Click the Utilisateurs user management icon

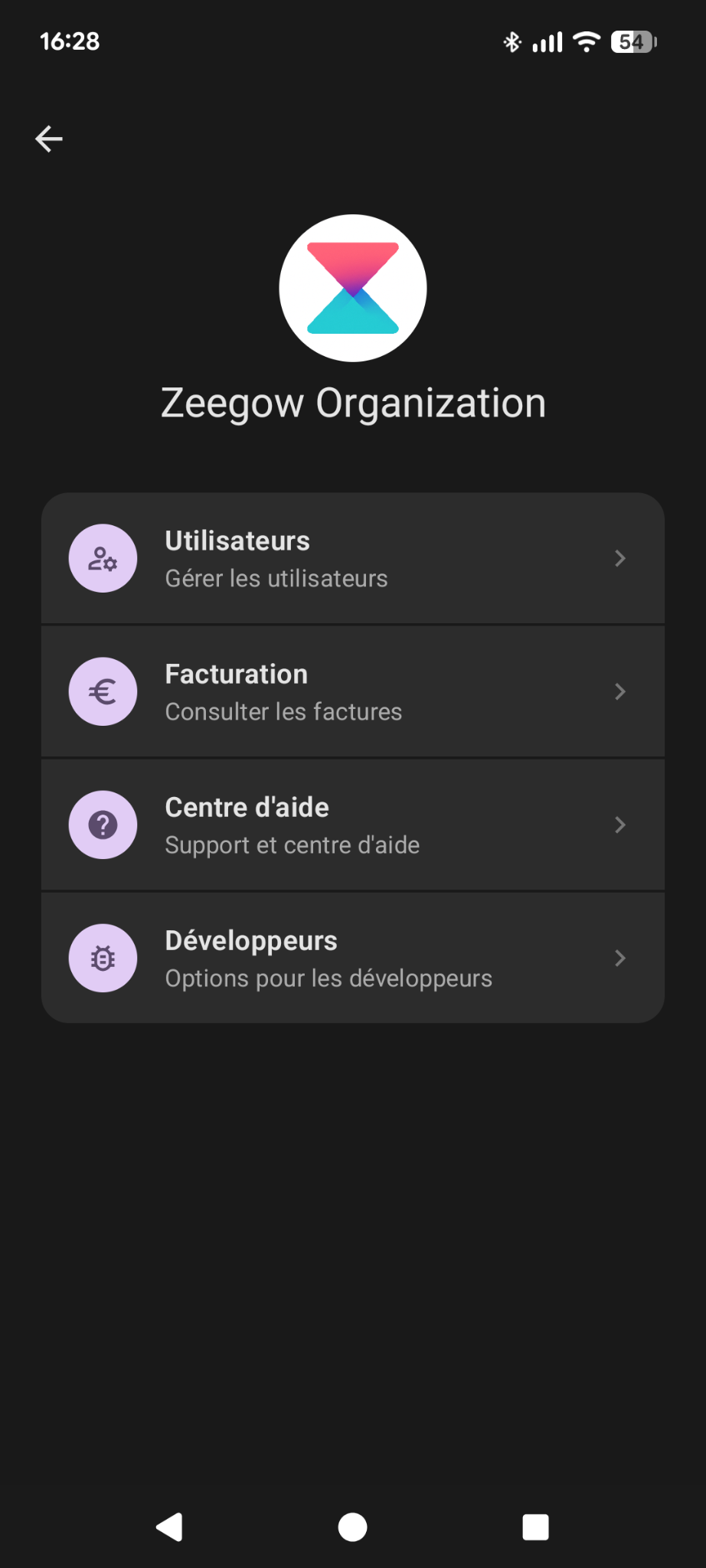tap(103, 558)
